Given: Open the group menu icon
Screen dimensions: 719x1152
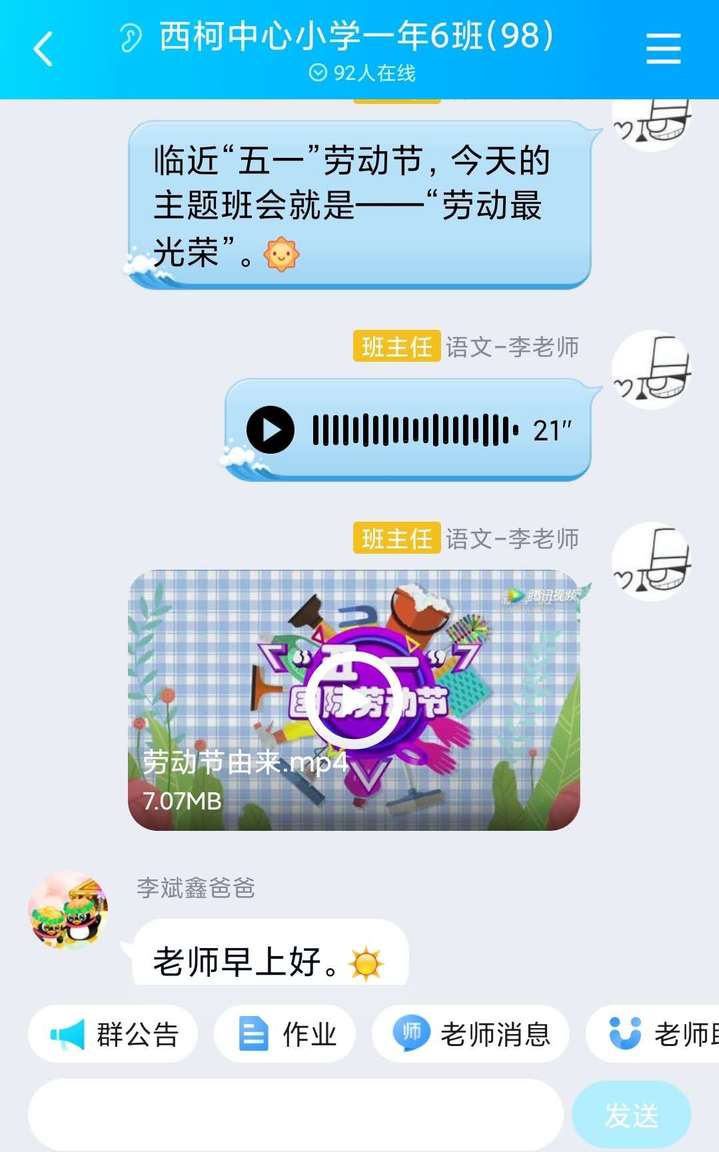Looking at the screenshot, I should tap(663, 48).
